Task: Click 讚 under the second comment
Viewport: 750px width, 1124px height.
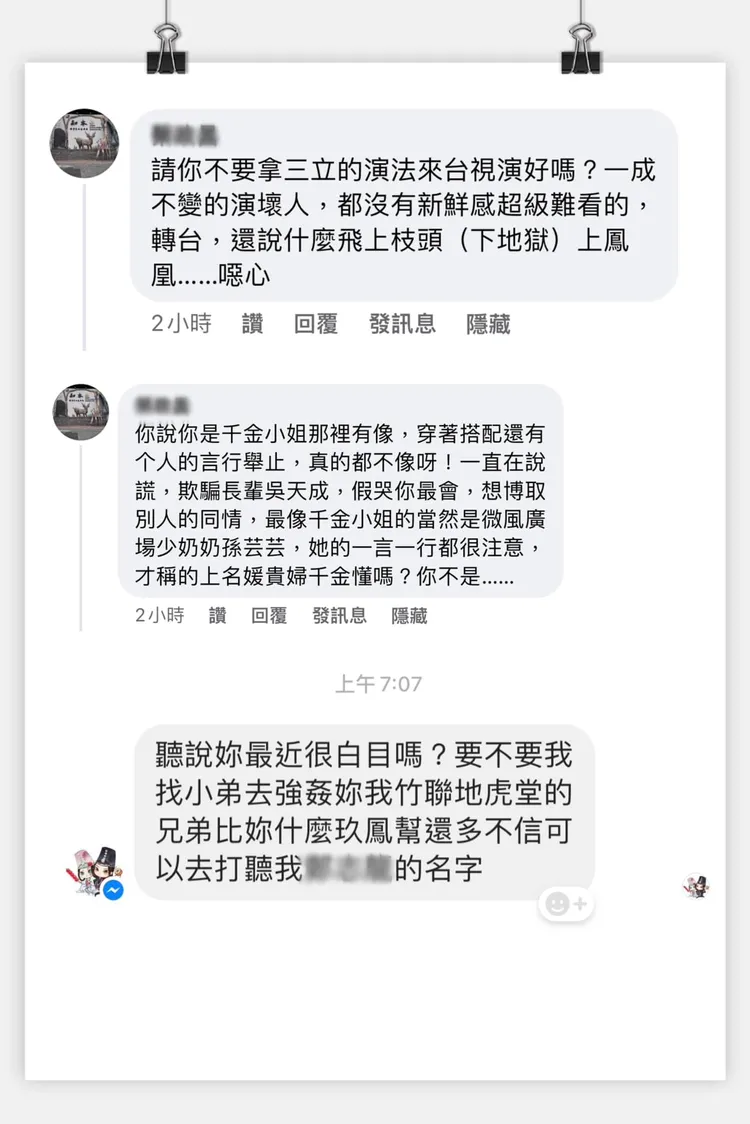Action: [217, 616]
